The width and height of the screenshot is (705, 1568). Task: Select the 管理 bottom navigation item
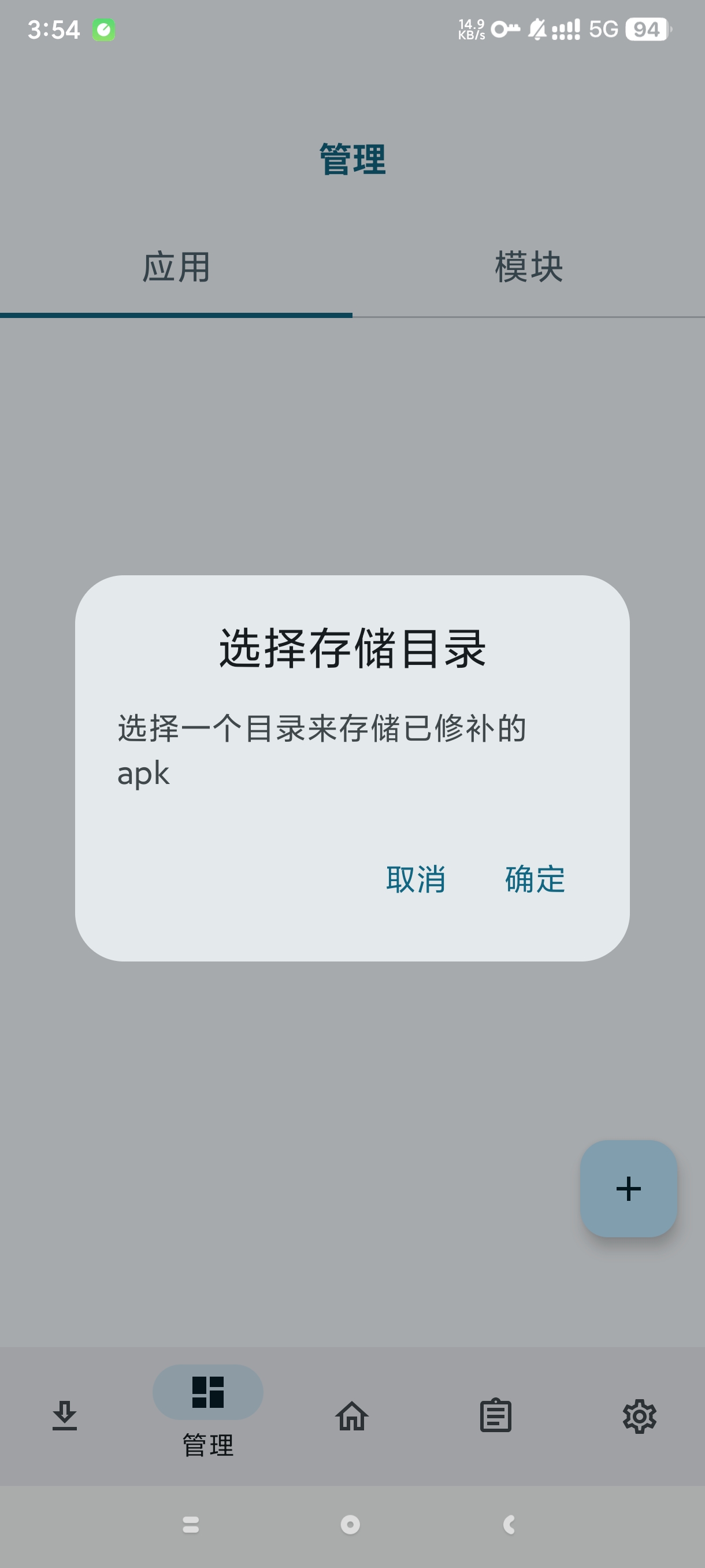click(x=208, y=1407)
